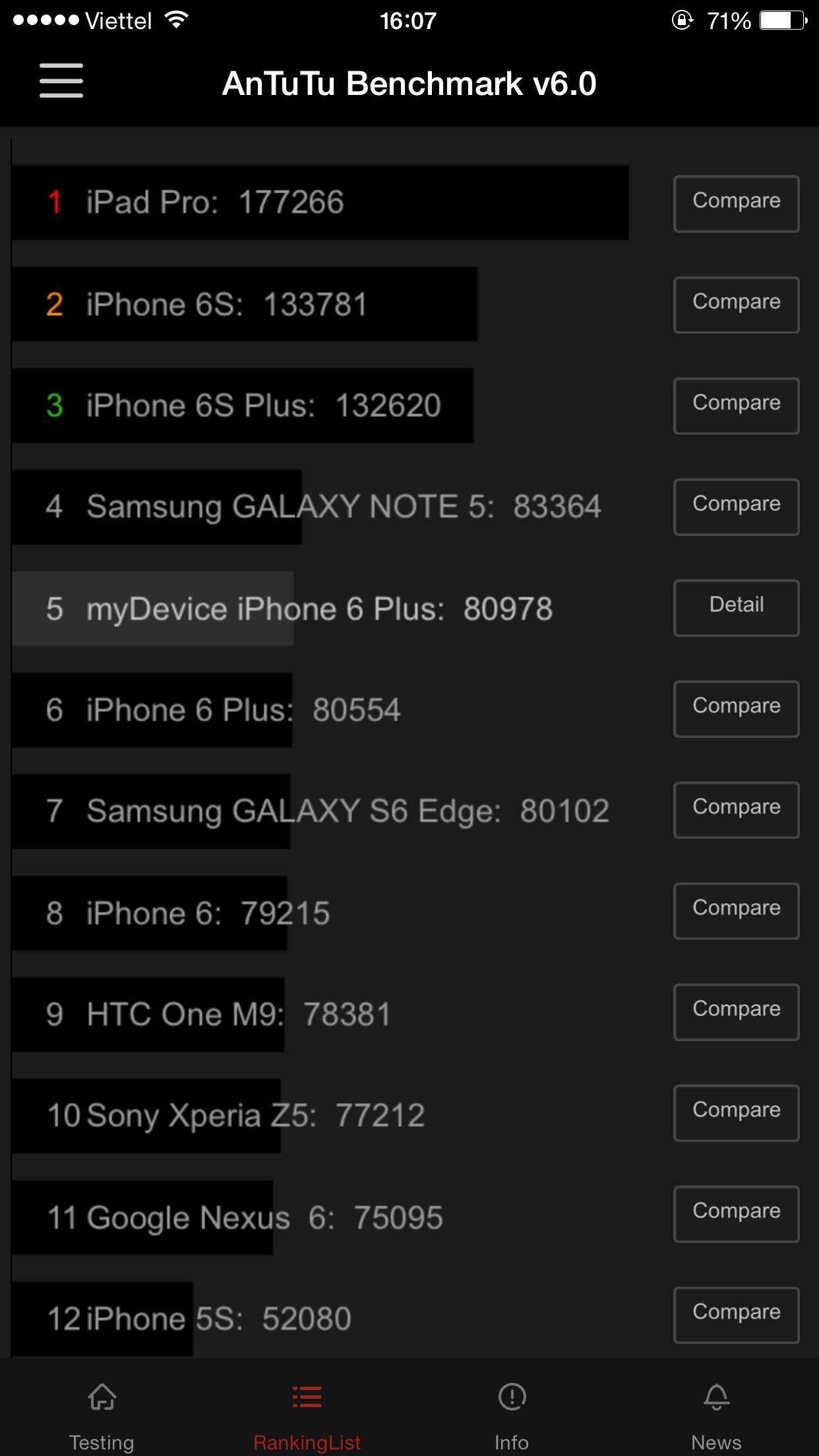View Detail for myDevice iPhone 6 Plus
Image resolution: width=819 pixels, height=1456 pixels.
(x=736, y=607)
